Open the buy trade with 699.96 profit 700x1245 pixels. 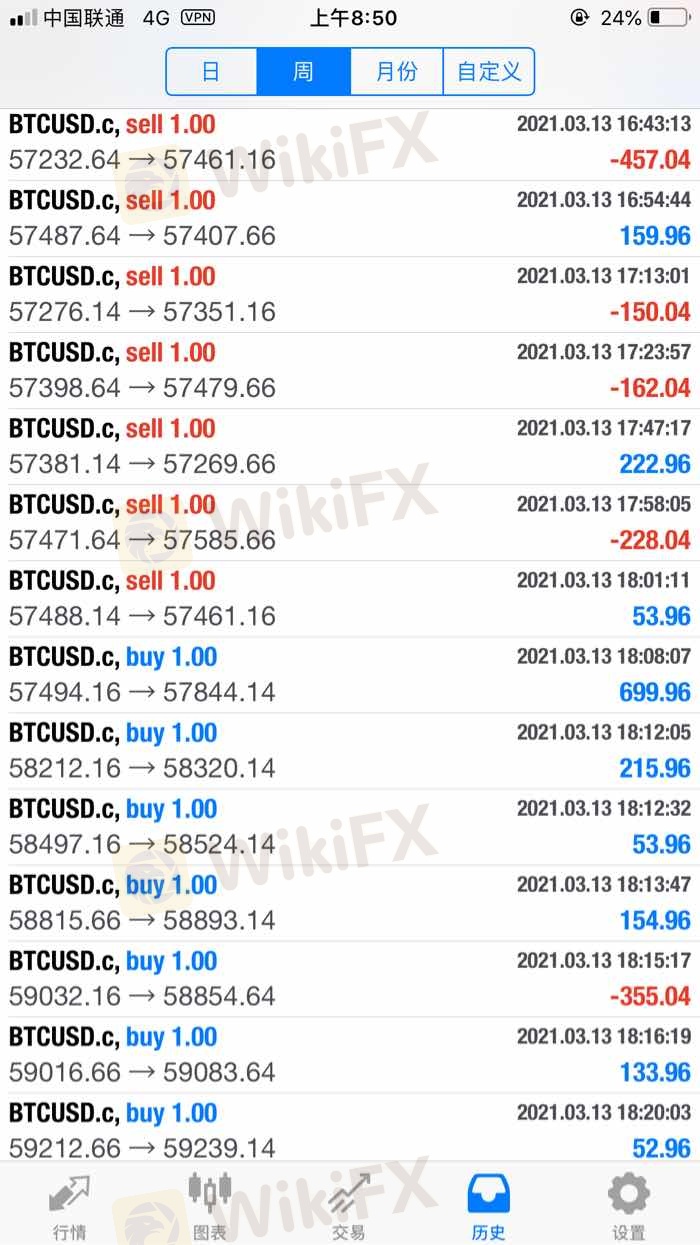[x=350, y=674]
